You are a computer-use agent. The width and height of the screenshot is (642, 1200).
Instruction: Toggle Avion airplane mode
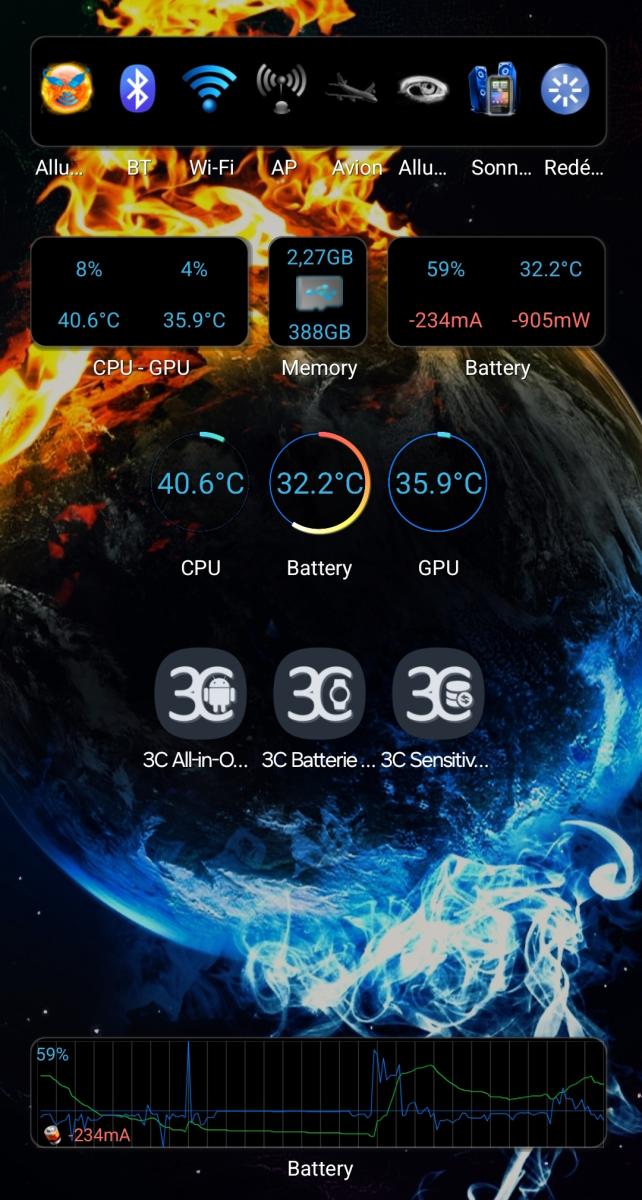[352, 89]
